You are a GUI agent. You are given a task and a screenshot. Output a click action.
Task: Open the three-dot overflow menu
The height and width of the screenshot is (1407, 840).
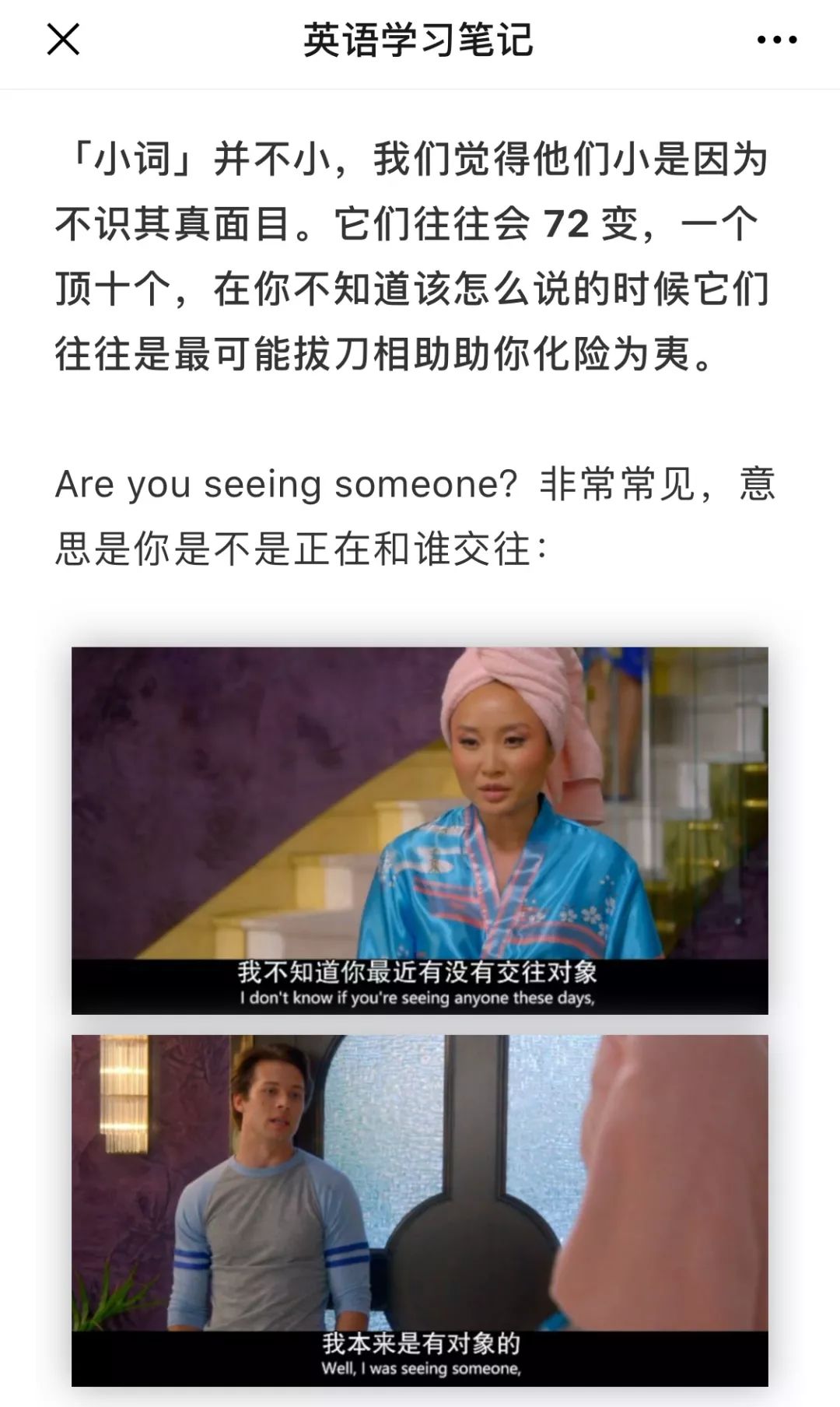coord(777,40)
